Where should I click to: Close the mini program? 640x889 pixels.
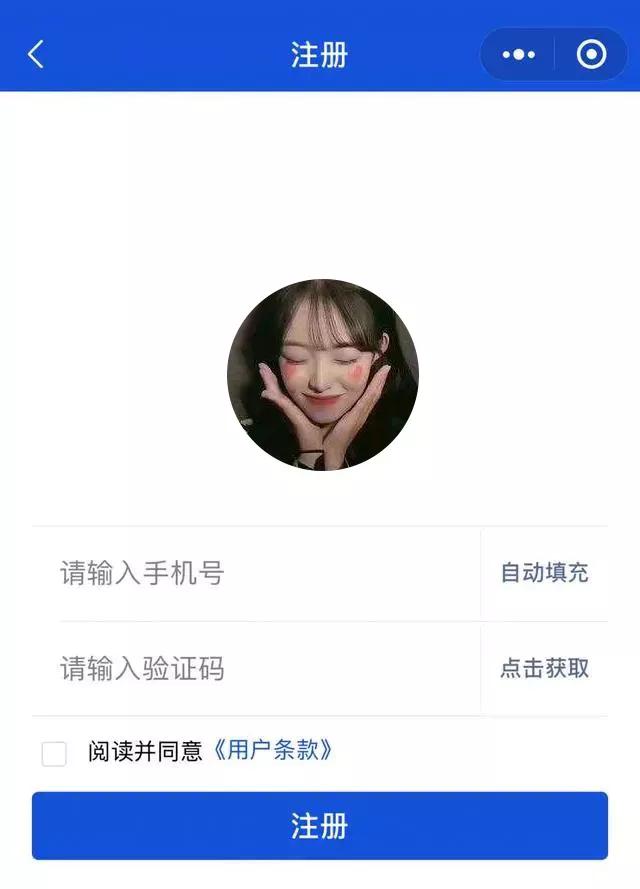pos(591,55)
